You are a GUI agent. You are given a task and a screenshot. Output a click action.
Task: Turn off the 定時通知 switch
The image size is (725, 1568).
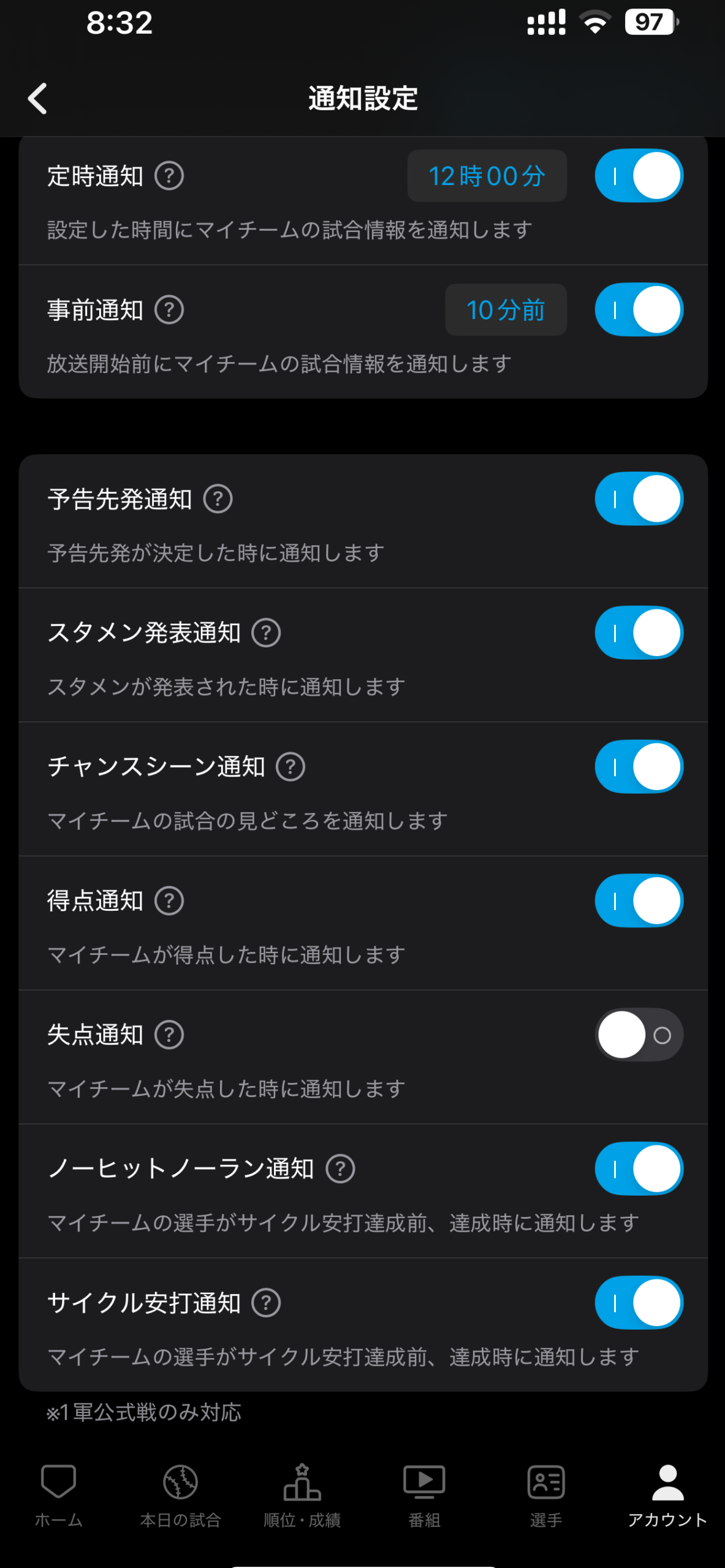point(639,176)
